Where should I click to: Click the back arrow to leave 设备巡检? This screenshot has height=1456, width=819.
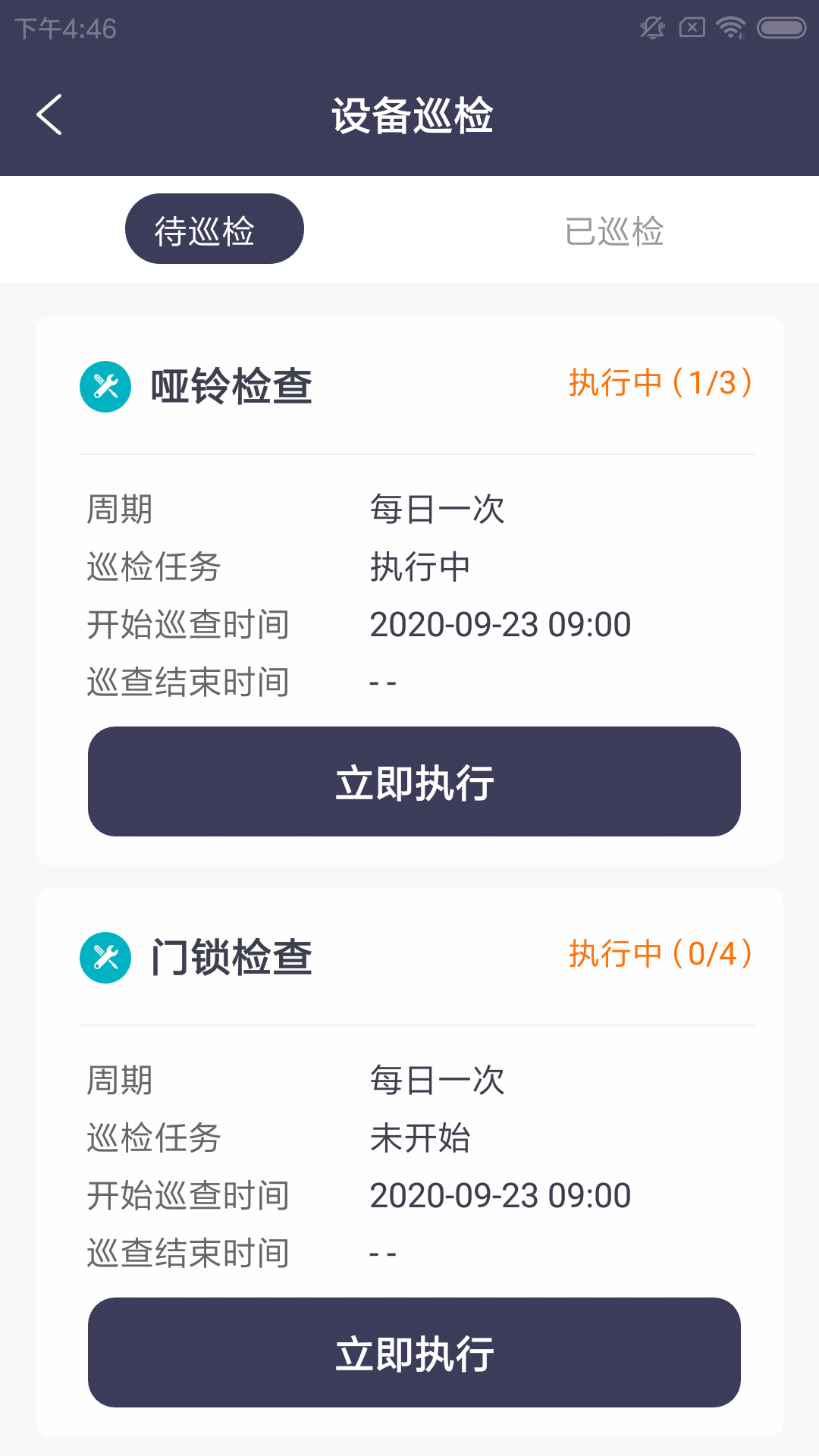click(49, 115)
